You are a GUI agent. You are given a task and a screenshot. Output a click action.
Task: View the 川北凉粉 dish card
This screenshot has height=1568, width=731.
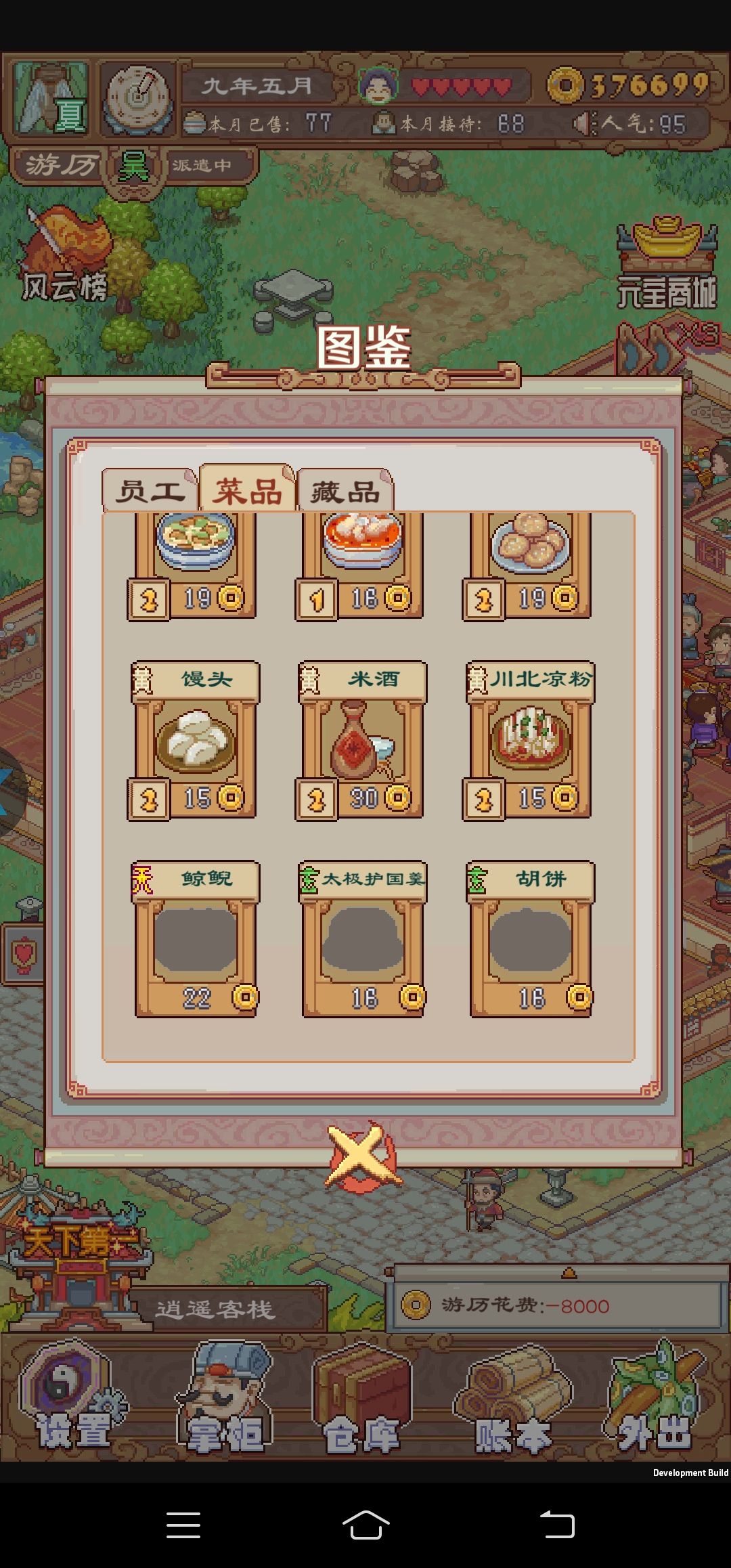[x=529, y=741]
